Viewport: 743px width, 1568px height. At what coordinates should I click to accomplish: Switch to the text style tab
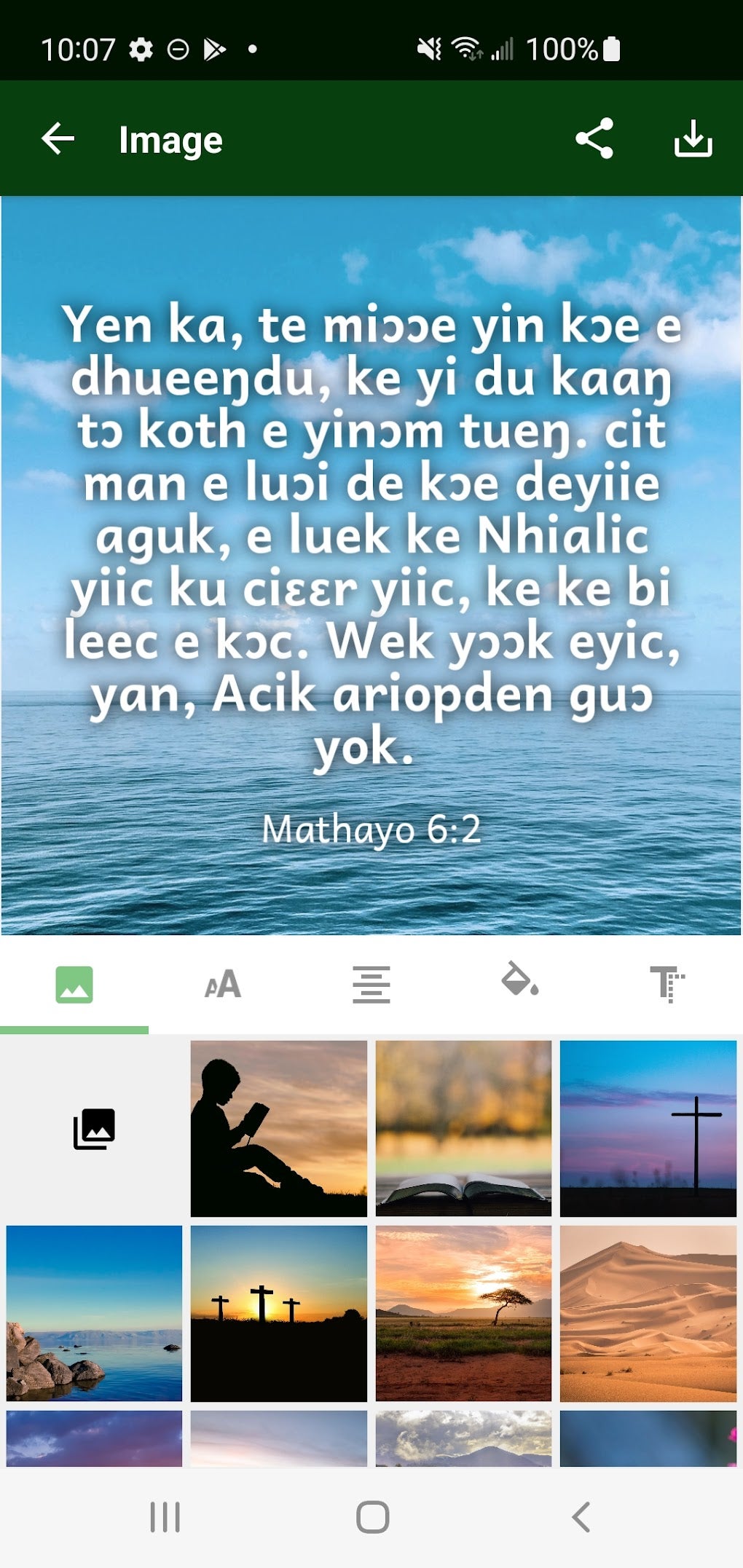668,985
